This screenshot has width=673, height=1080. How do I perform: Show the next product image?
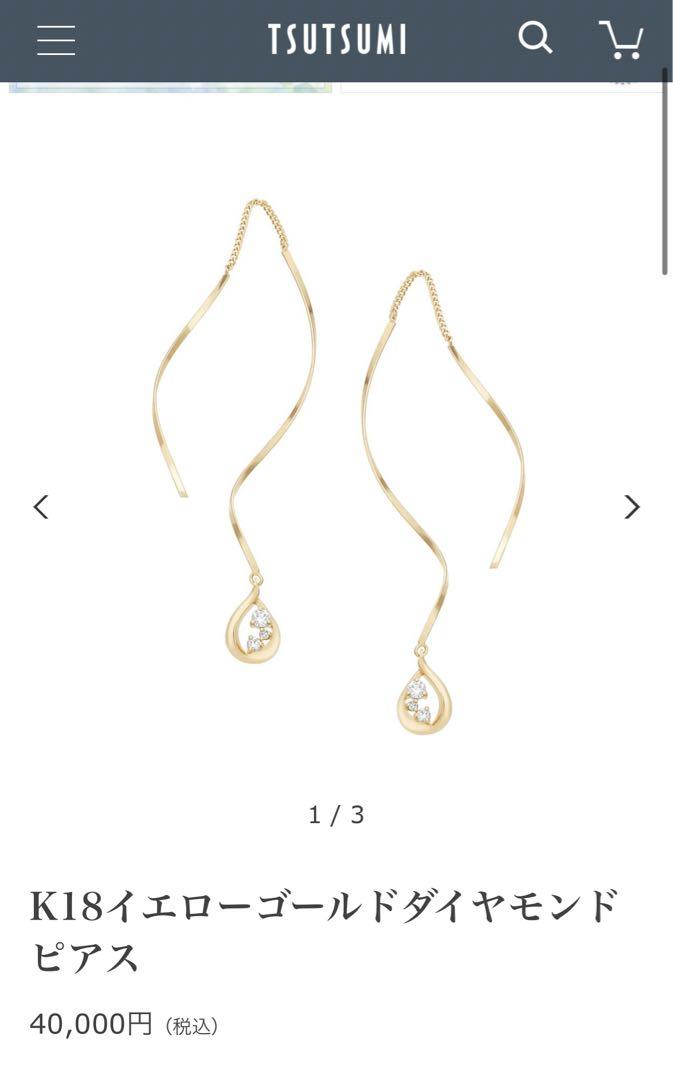[x=631, y=507]
